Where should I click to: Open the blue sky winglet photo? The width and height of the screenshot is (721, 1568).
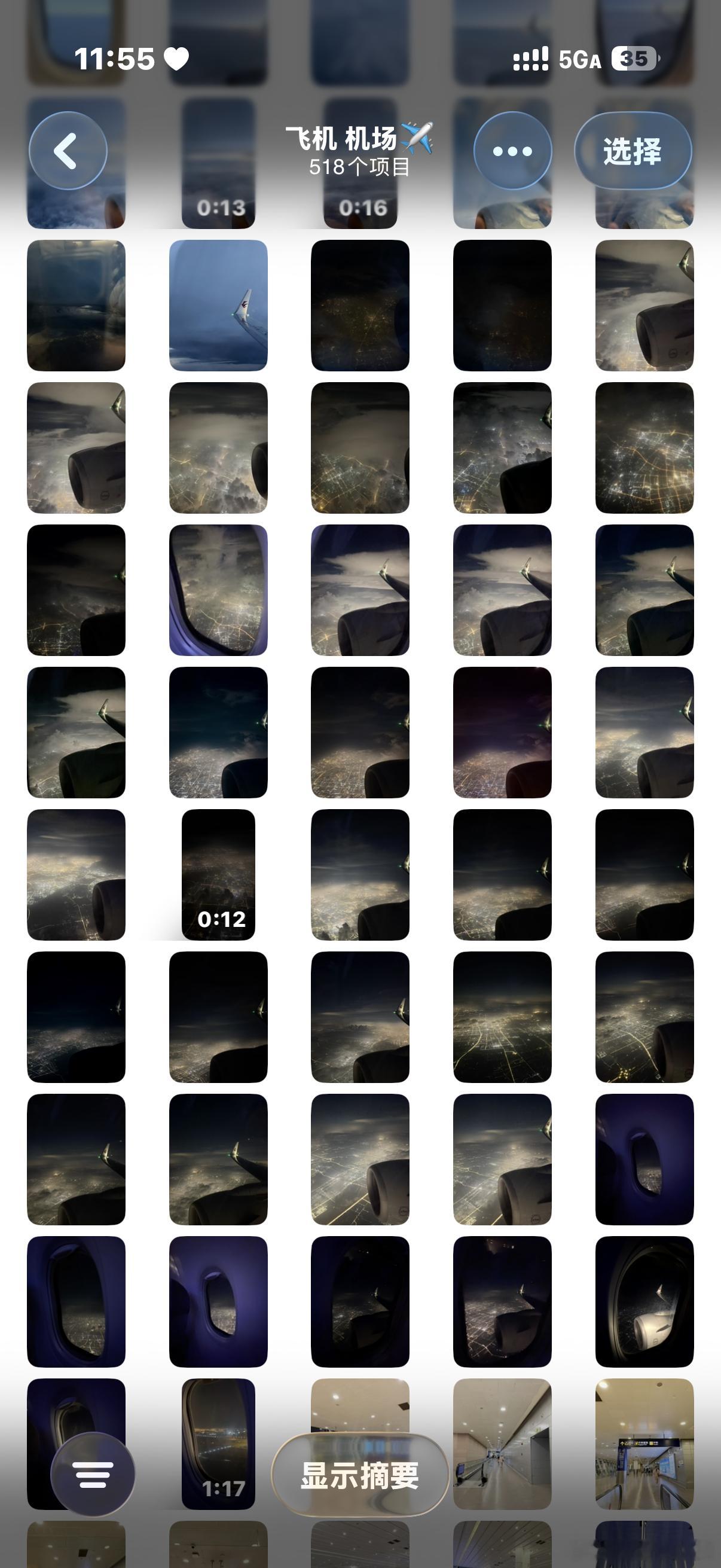click(x=218, y=305)
